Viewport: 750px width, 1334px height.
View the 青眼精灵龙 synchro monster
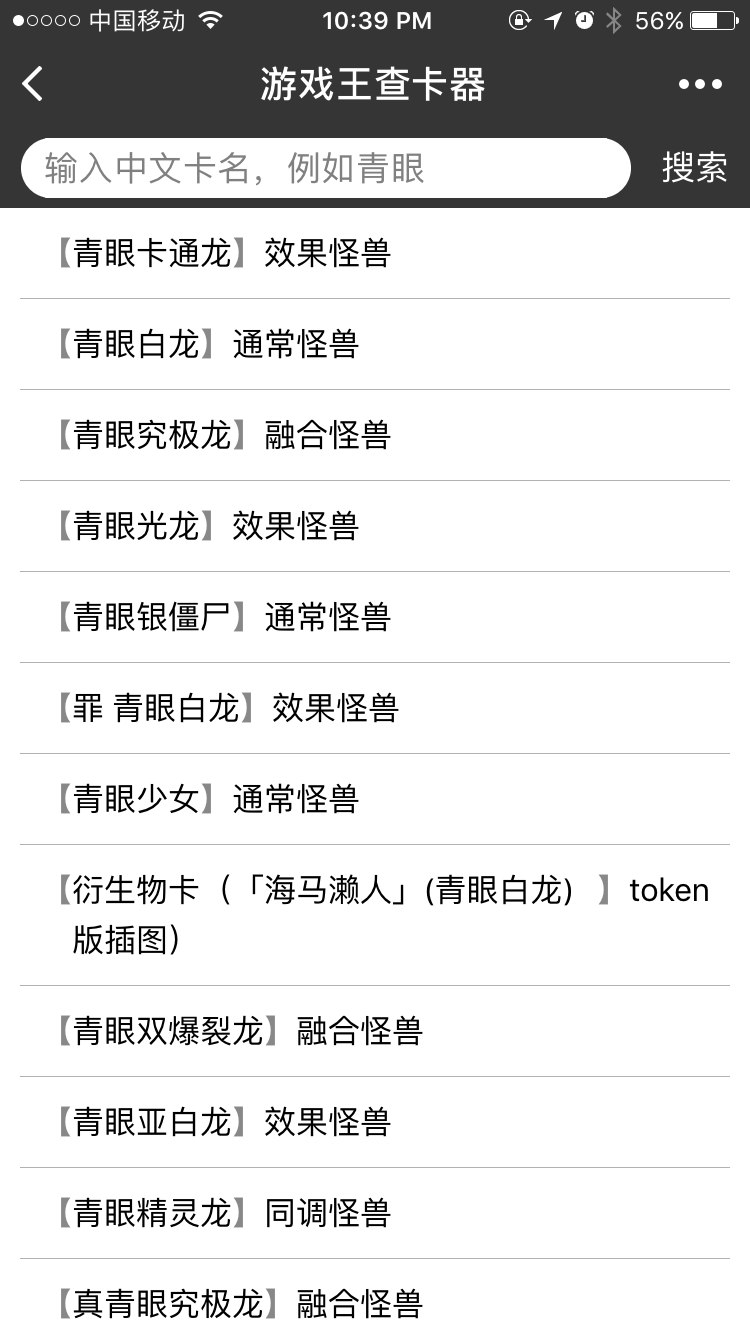coord(222,1213)
